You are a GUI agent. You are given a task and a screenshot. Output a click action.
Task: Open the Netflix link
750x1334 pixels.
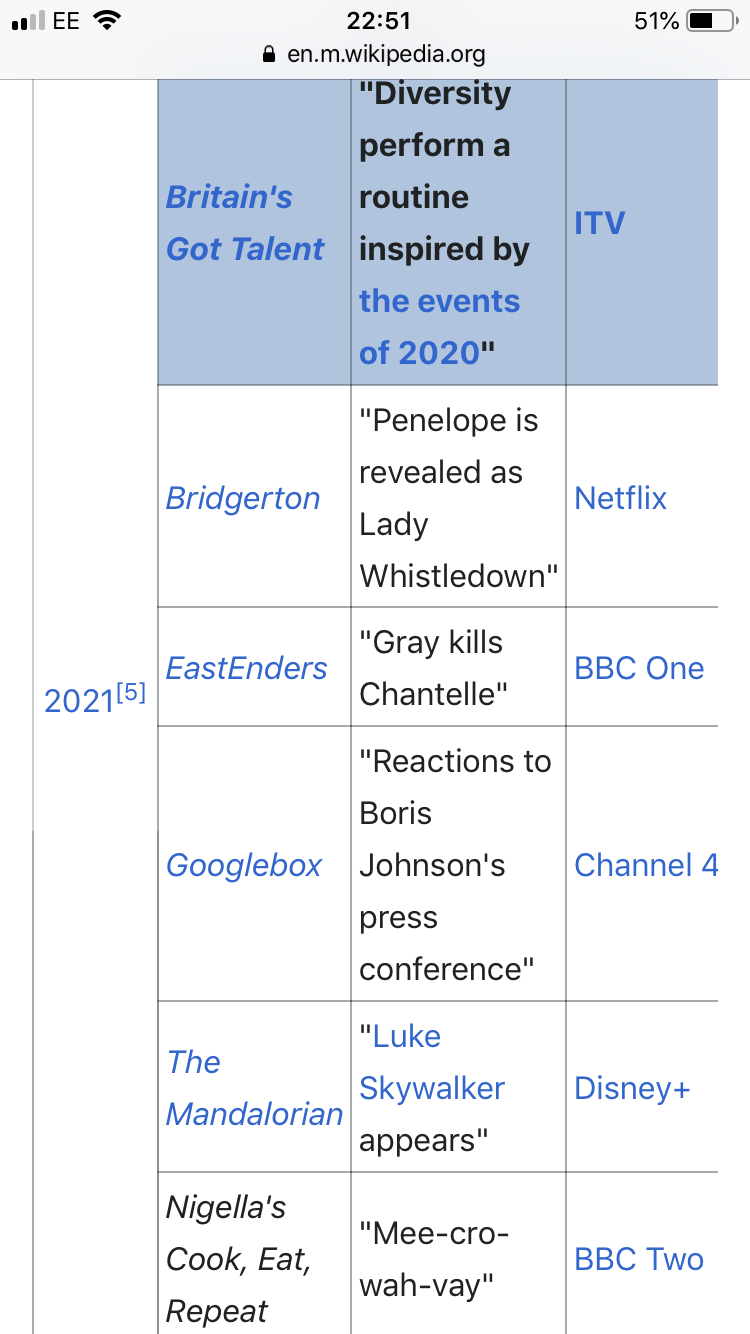pos(620,498)
